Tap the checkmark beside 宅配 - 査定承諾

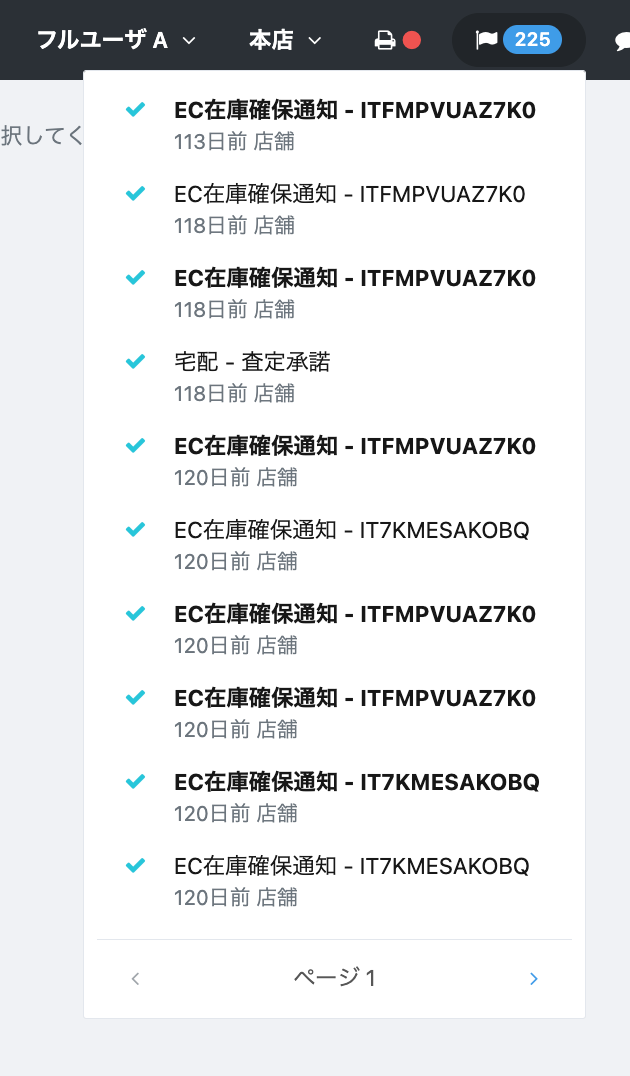[136, 361]
